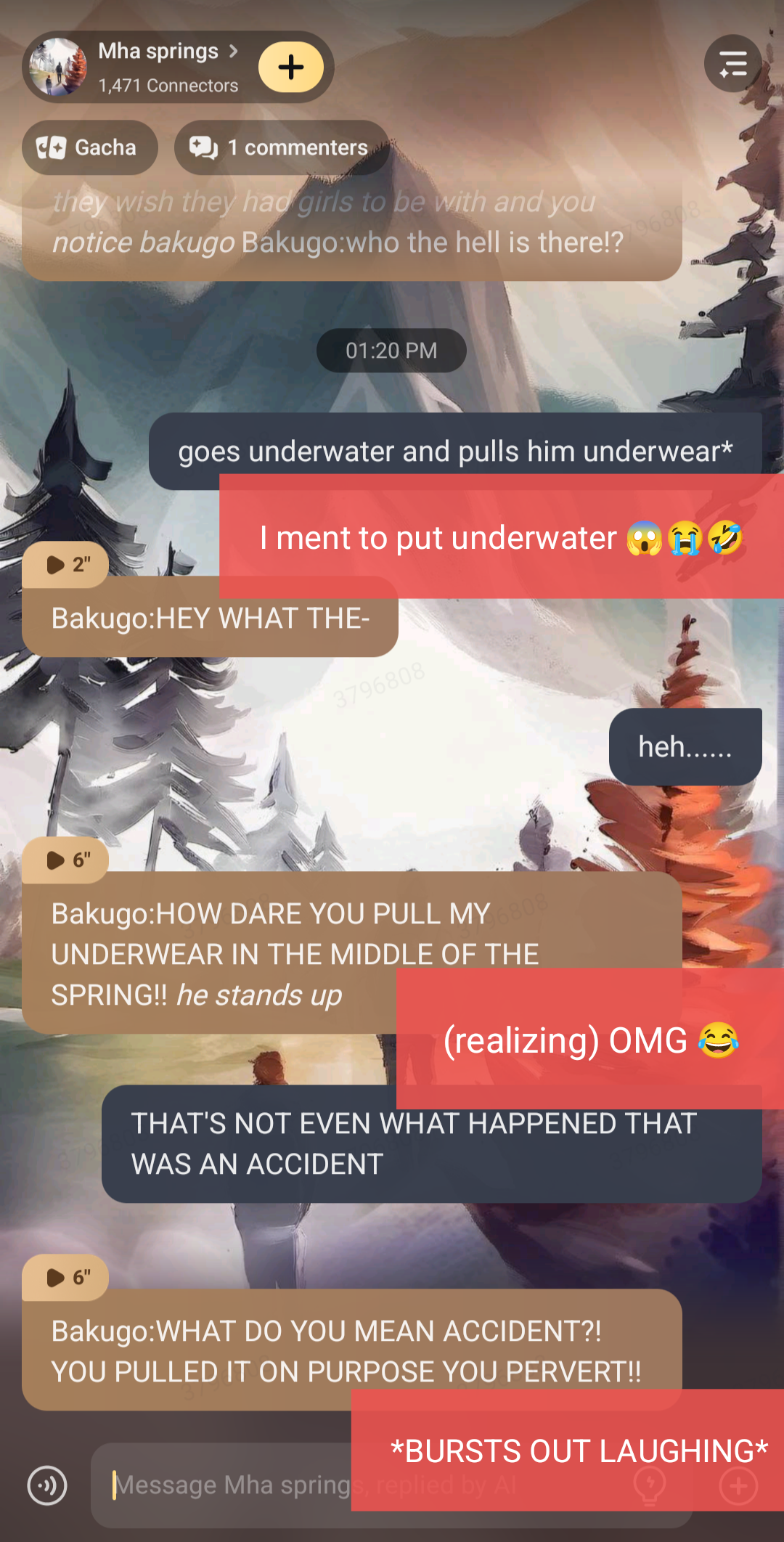Play the 2" voice clip for HEY WHAT THE-
Screen dimensions: 784x1542
click(66, 565)
